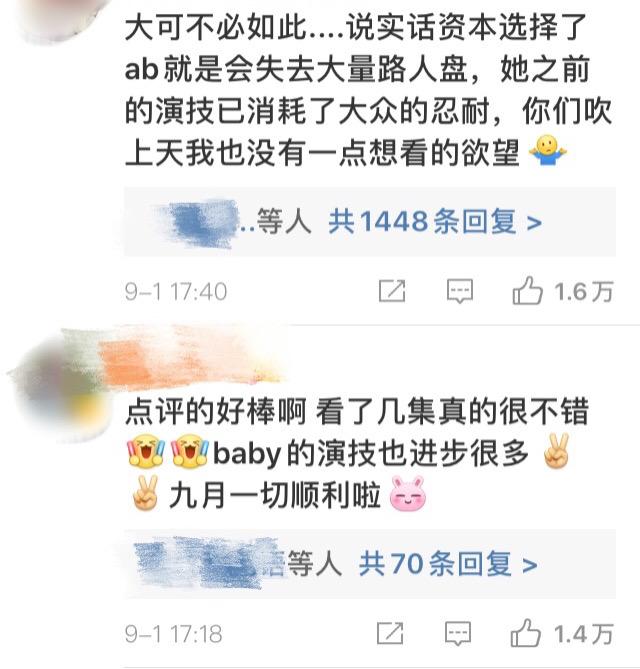Like the comment with 1.4万 likes
Image resolution: width=640 pixels, height=669 pixels.
click(527, 634)
